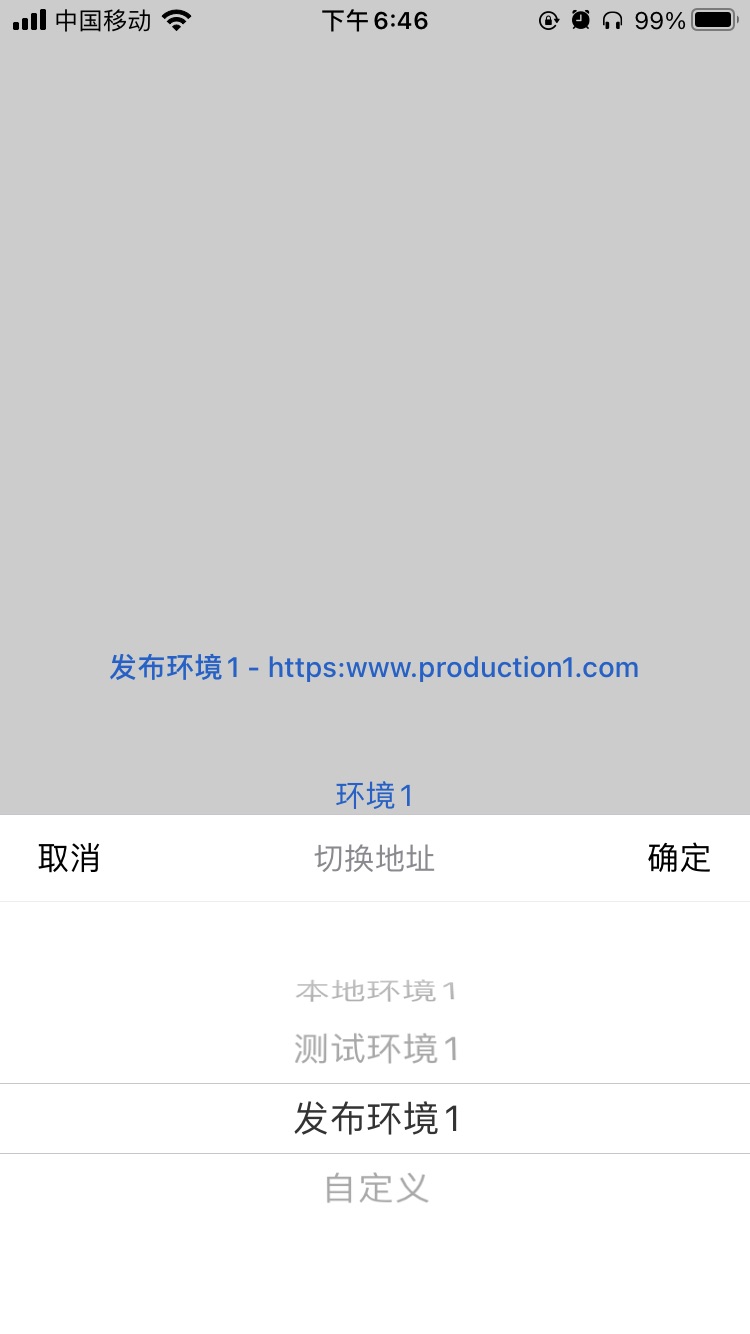
Task: Pick 本地环境1 from the list
Action: (376, 992)
